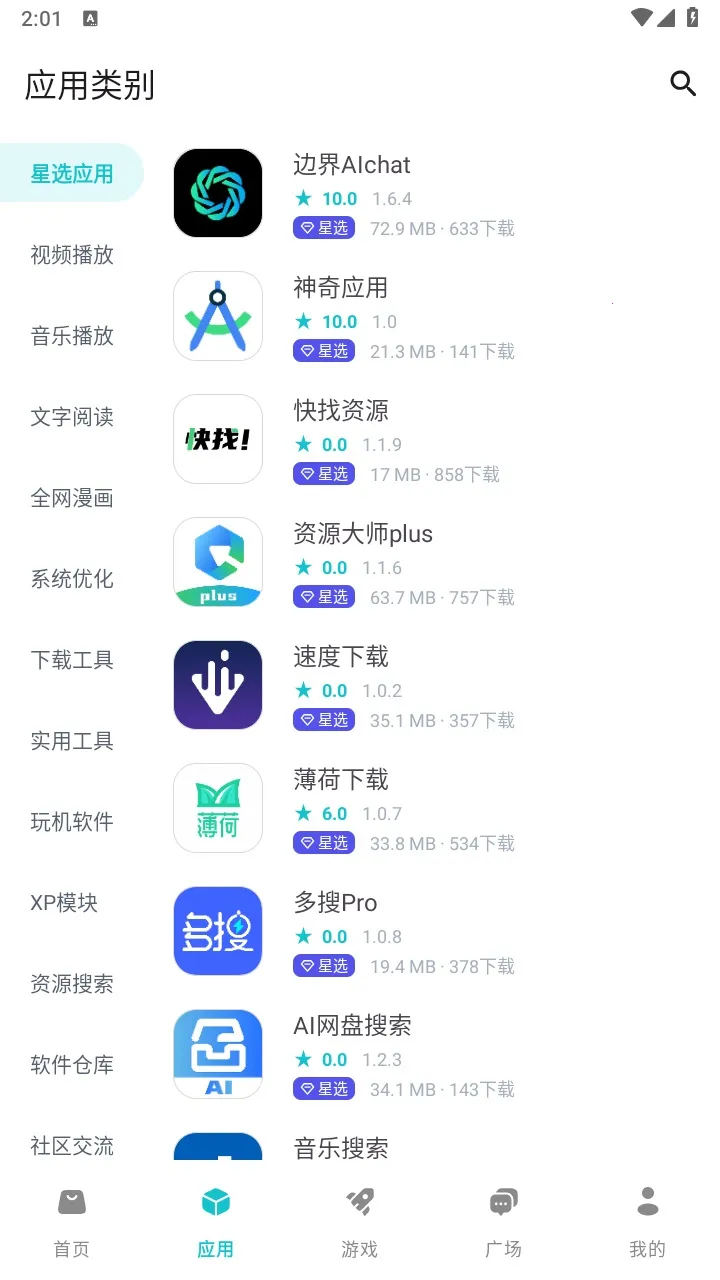
Task: Open the 快找资源 app icon
Action: point(217,439)
